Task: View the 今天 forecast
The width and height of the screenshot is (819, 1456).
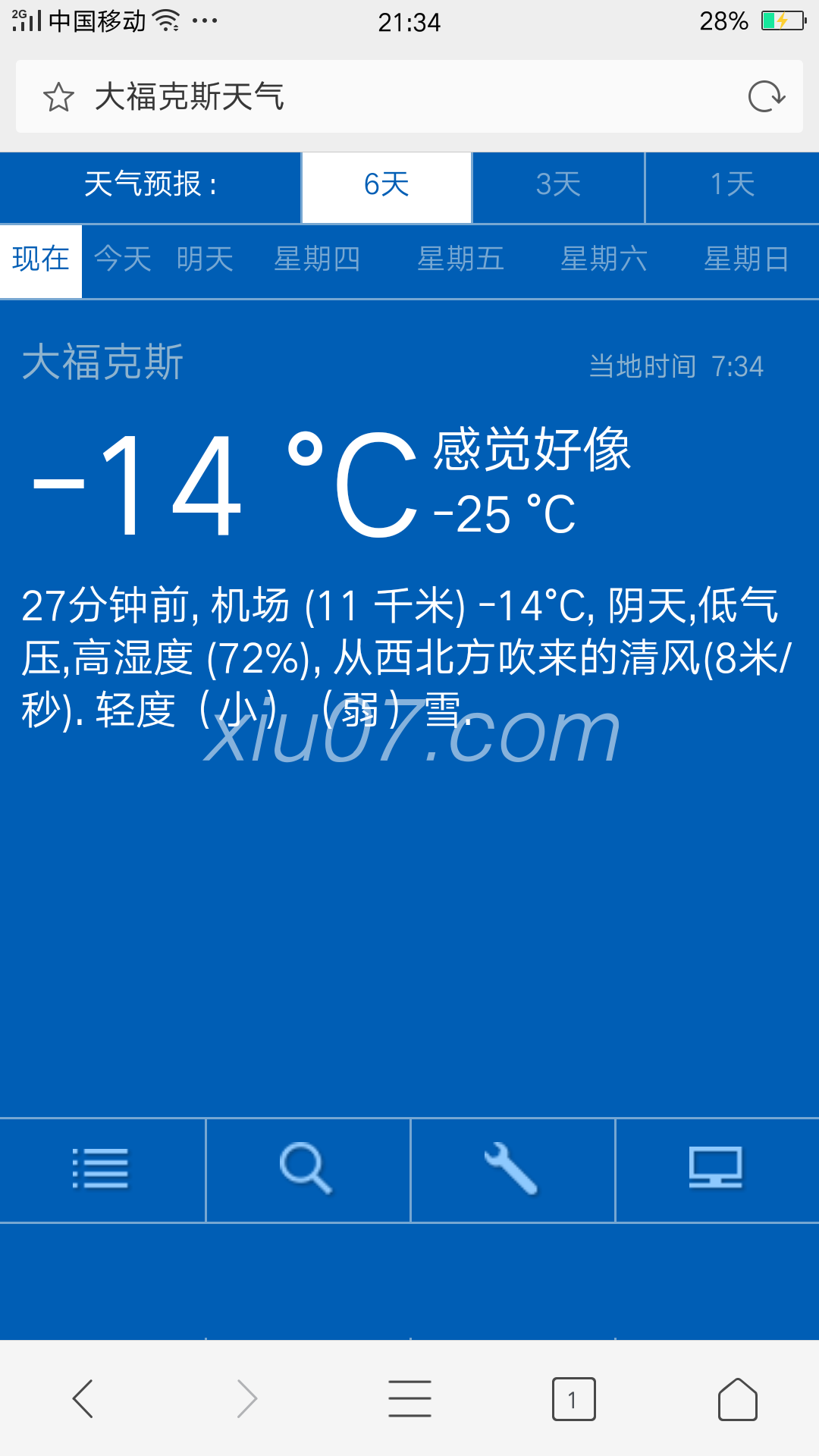Action: [x=123, y=259]
